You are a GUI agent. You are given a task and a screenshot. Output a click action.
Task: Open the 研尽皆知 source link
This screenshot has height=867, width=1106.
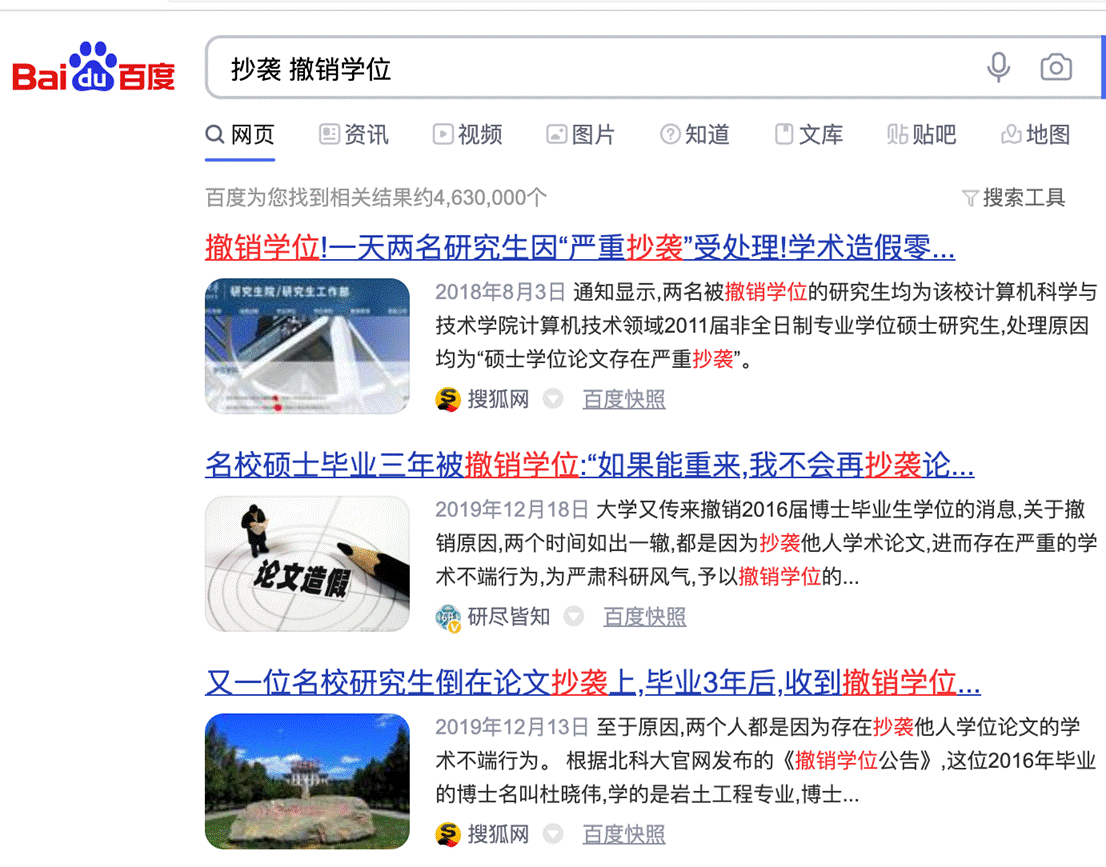coord(508,617)
